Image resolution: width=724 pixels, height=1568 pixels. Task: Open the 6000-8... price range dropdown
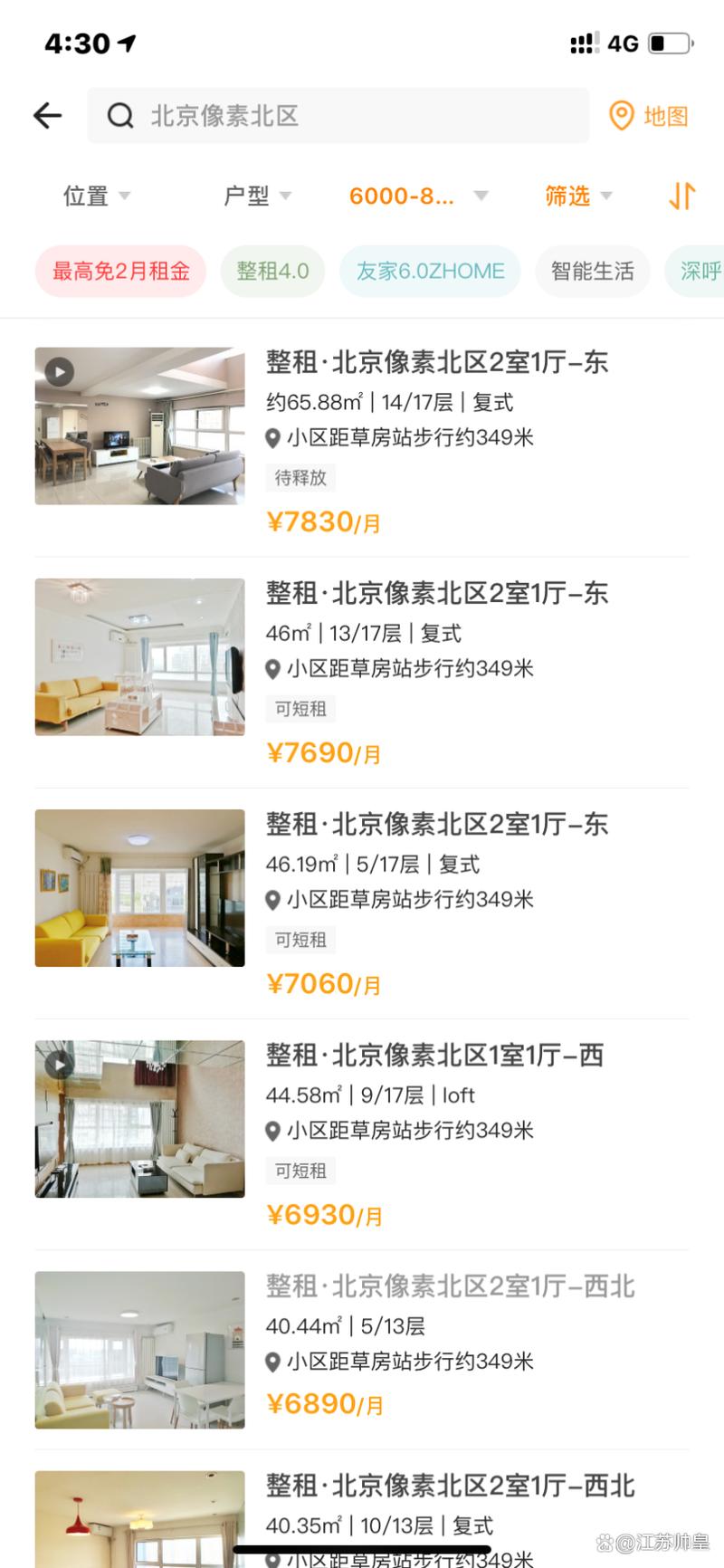click(418, 196)
